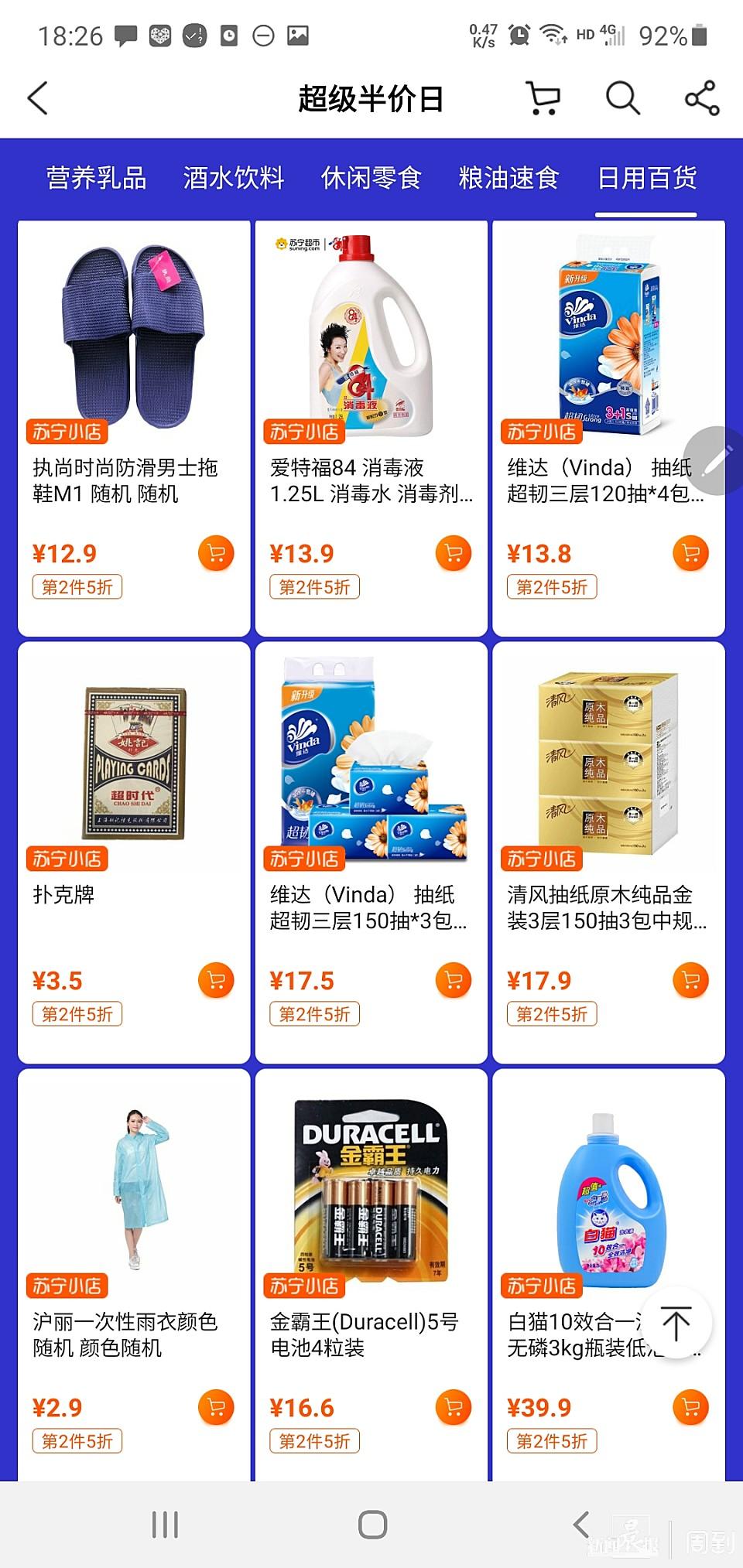Open the 苏宁小店 tag on the playing cards
This screenshot has height=1568, width=743.
[x=67, y=859]
